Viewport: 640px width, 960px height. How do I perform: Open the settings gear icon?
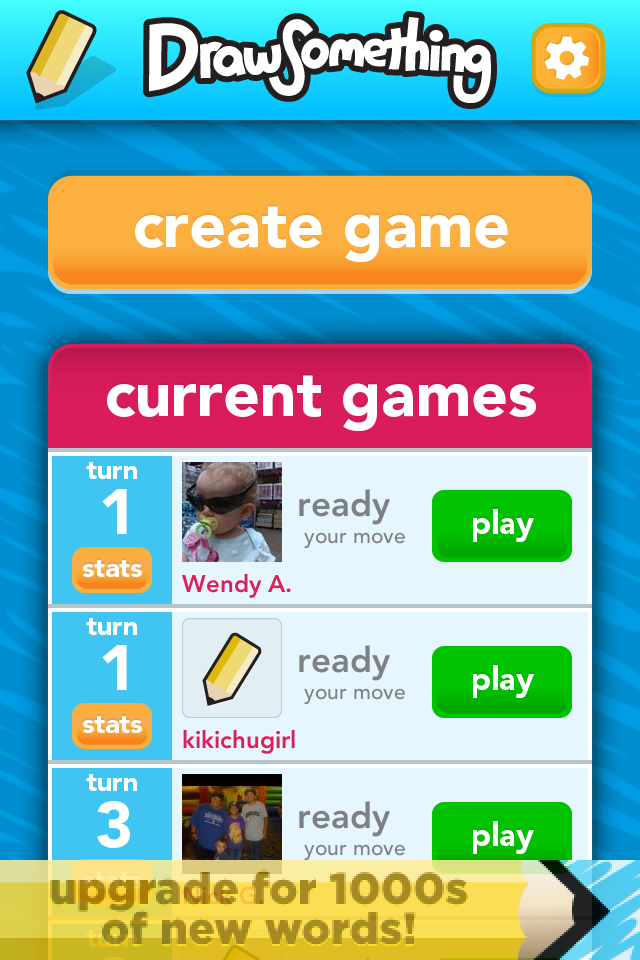[x=567, y=59]
